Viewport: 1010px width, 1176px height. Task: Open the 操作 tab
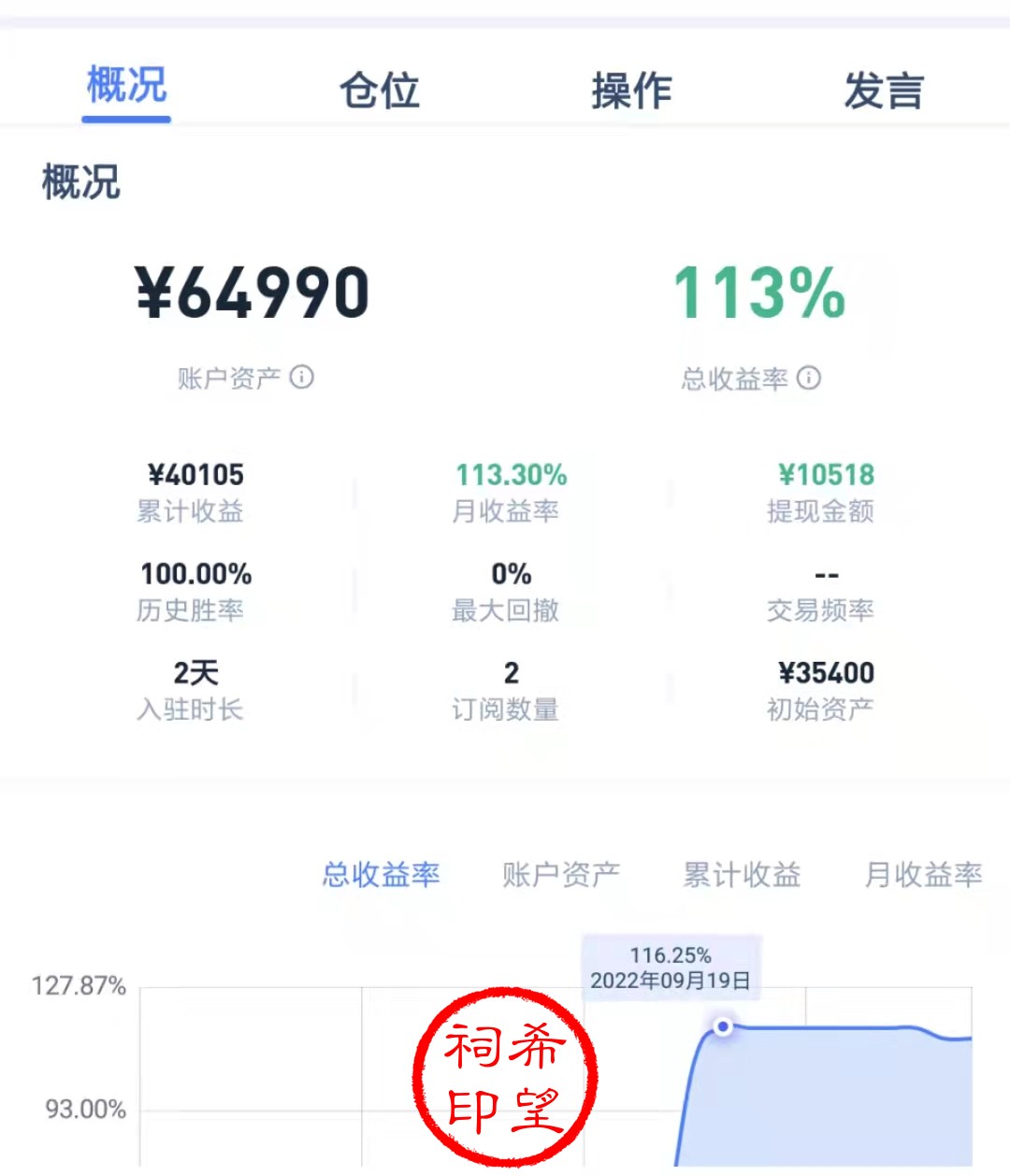tap(631, 91)
